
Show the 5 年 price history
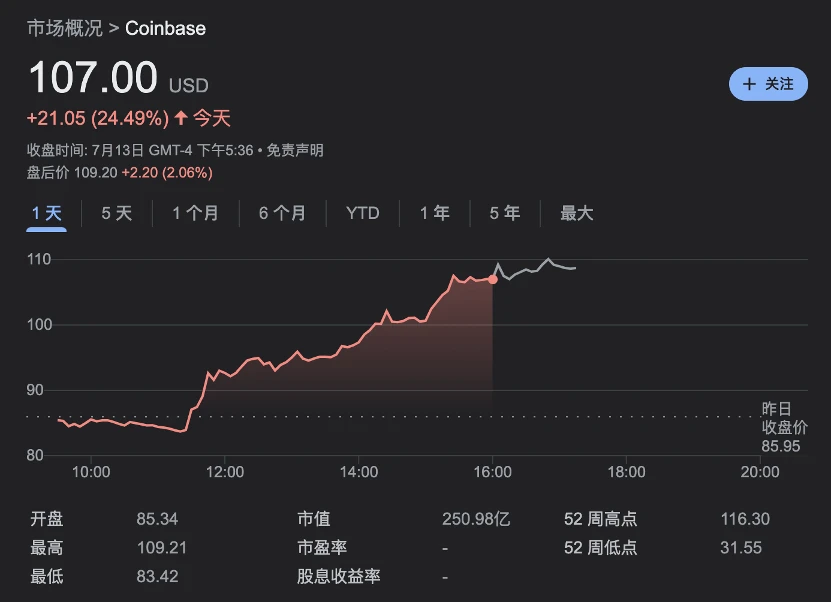pyautogui.click(x=505, y=213)
